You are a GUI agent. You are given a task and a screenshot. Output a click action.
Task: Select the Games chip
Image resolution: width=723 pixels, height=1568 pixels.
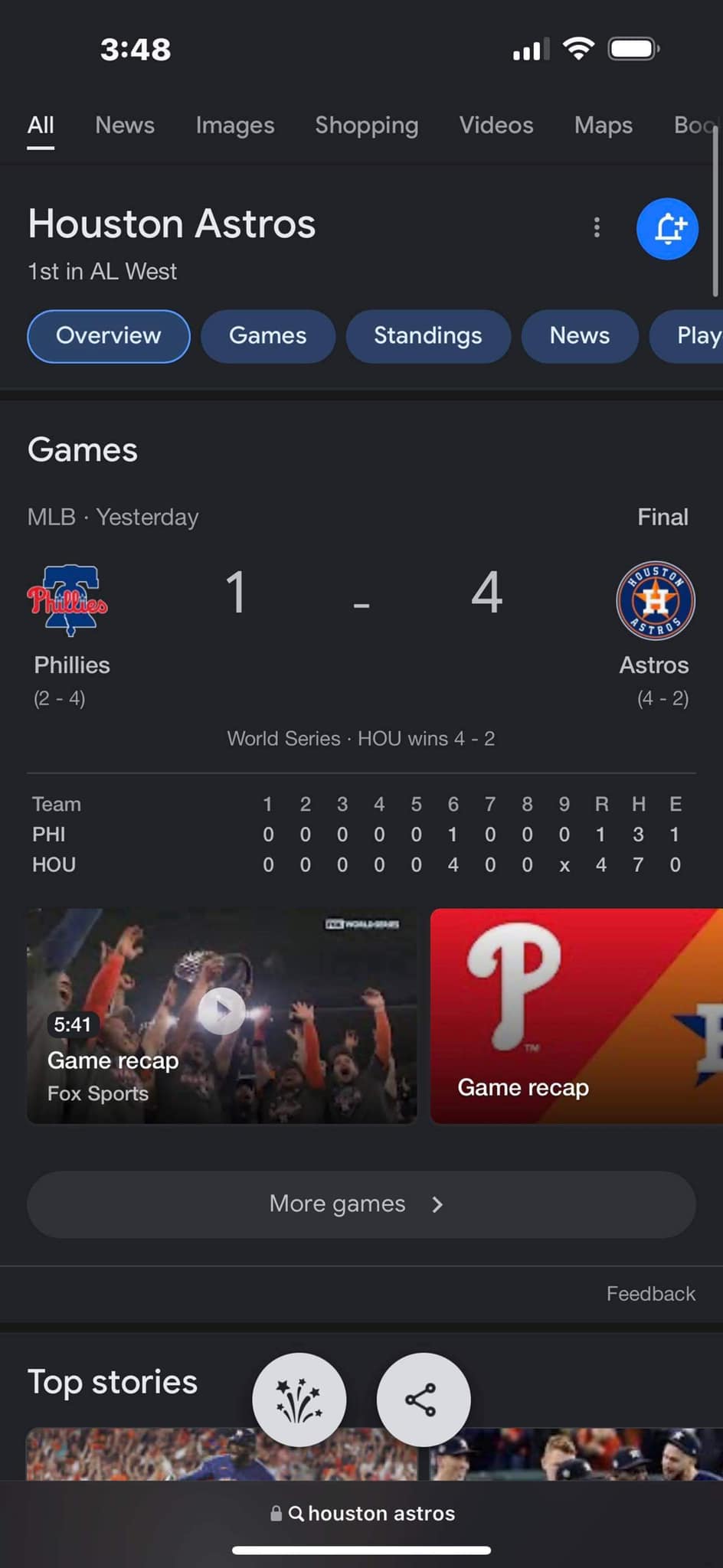point(267,336)
